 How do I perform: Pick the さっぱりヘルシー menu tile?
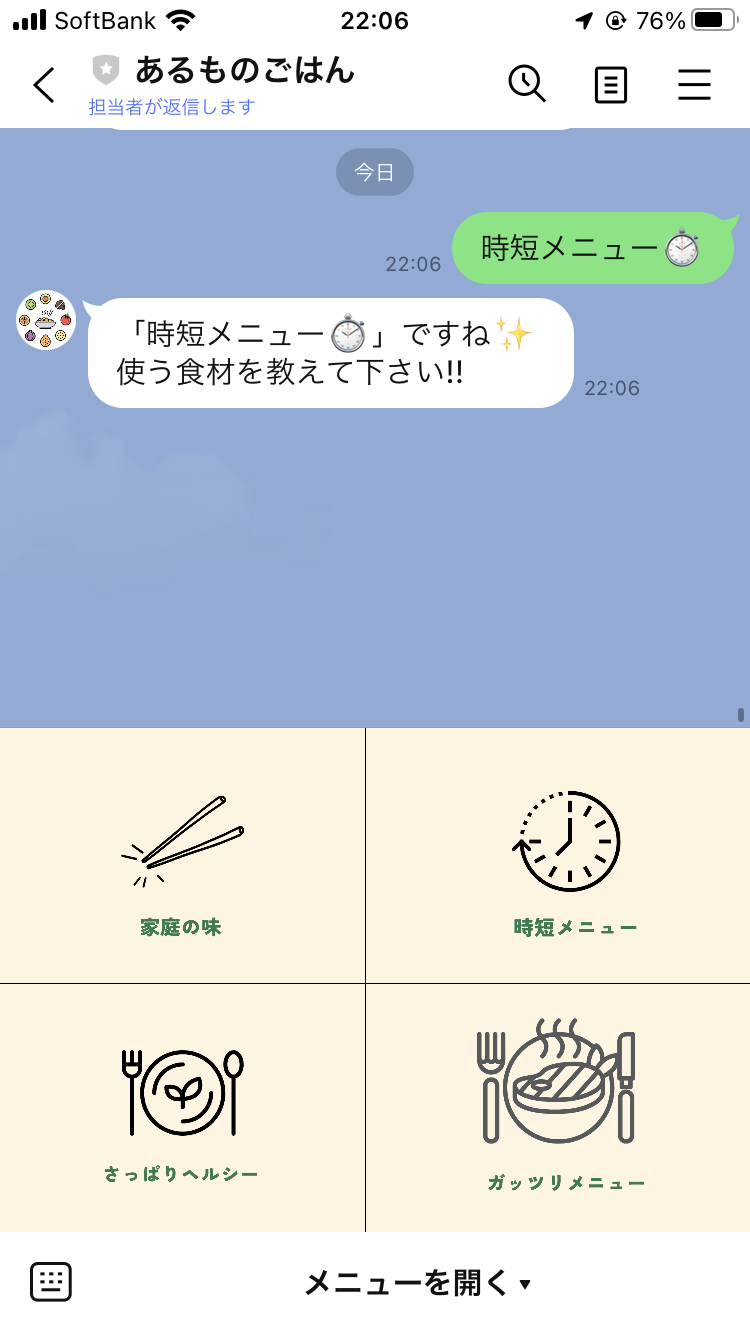tap(182, 1108)
